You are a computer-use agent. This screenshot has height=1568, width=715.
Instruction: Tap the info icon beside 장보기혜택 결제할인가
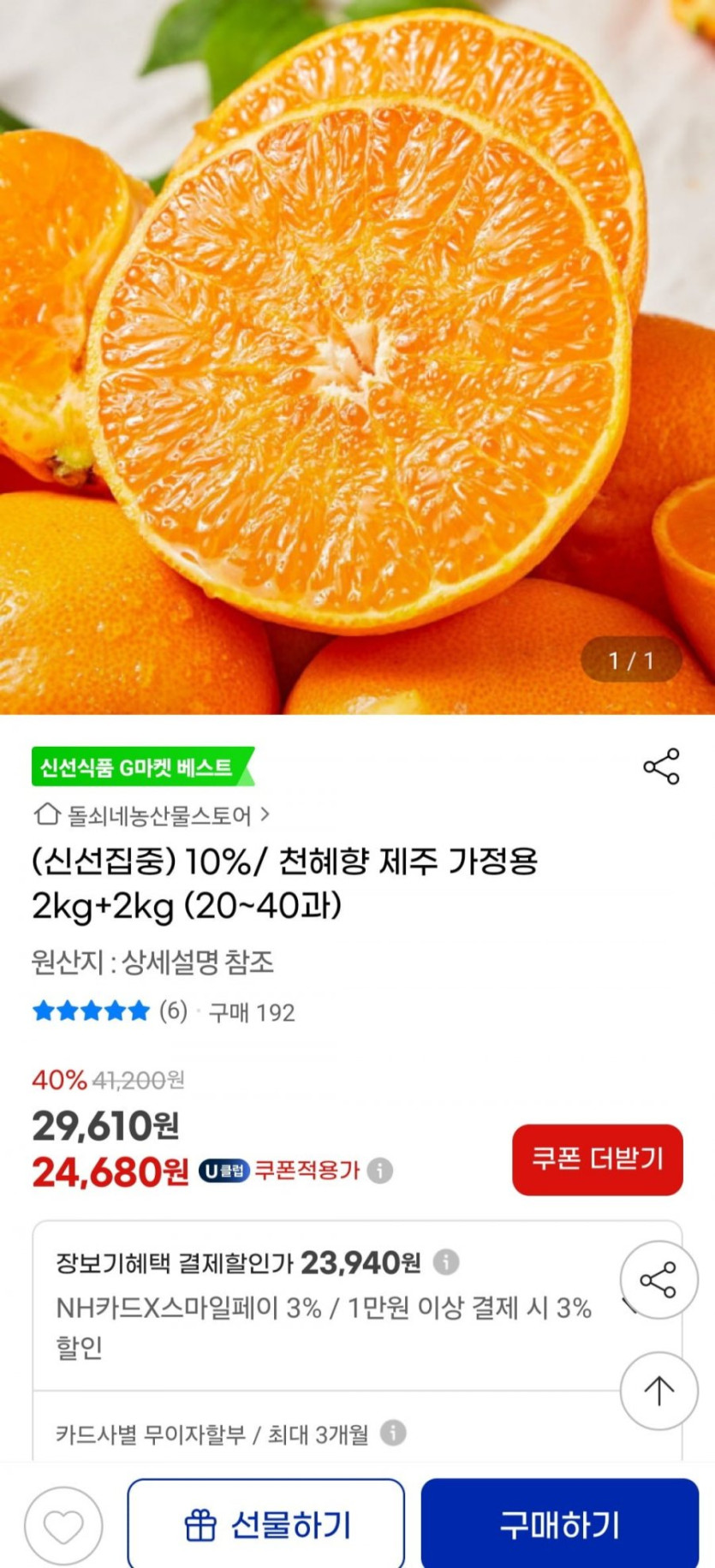[x=445, y=1261]
